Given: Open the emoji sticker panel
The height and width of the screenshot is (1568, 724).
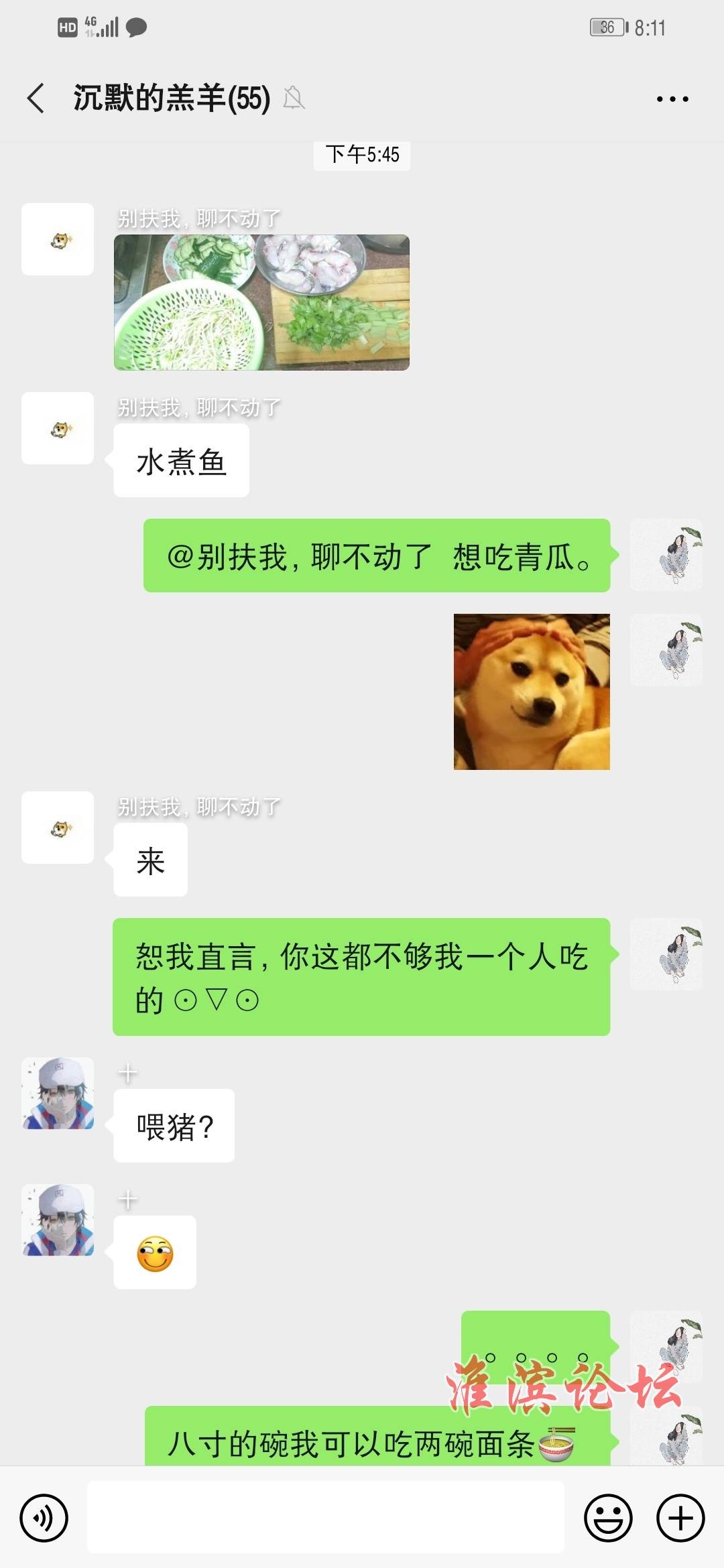Looking at the screenshot, I should (609, 1518).
